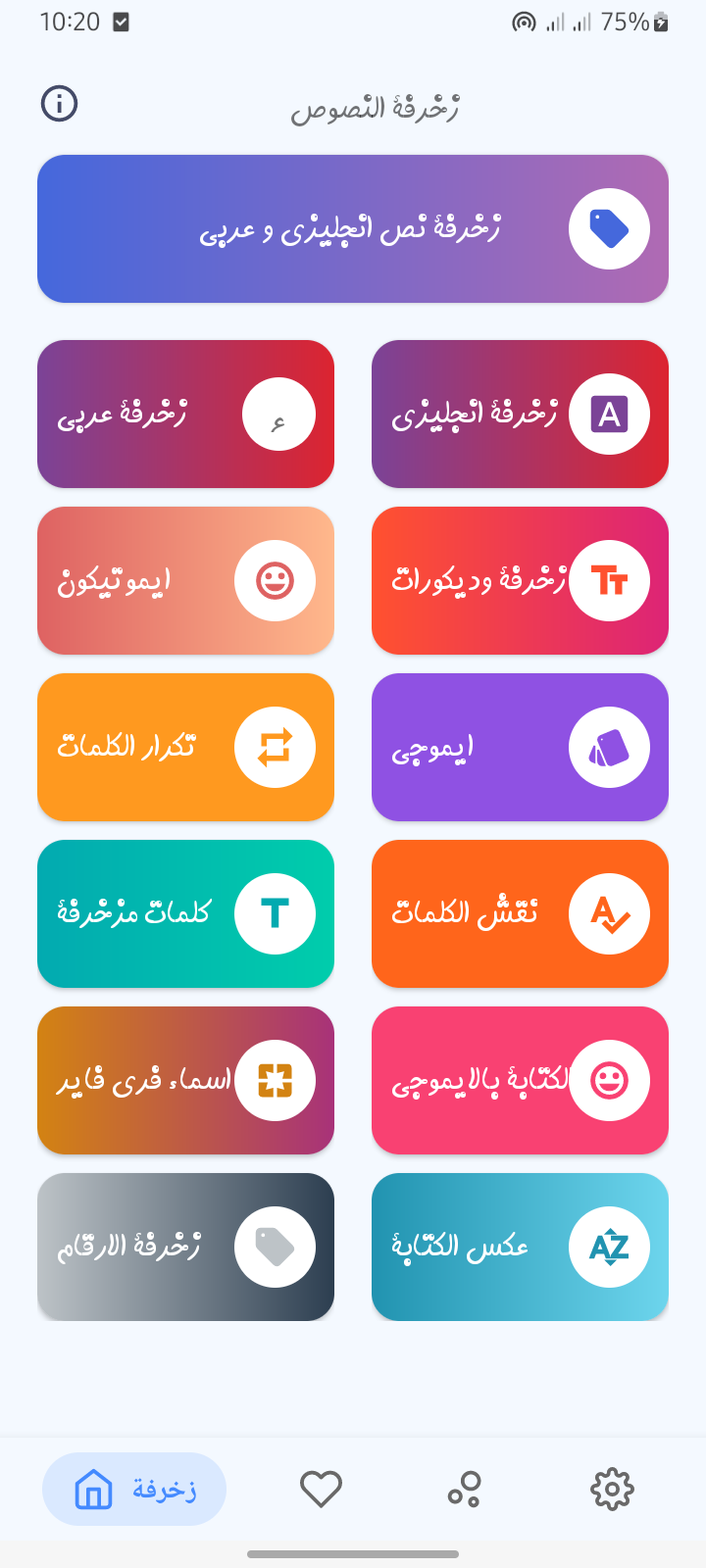The image size is (706, 1568).
Task: Open the purple ايموجي card
Action: point(520,747)
